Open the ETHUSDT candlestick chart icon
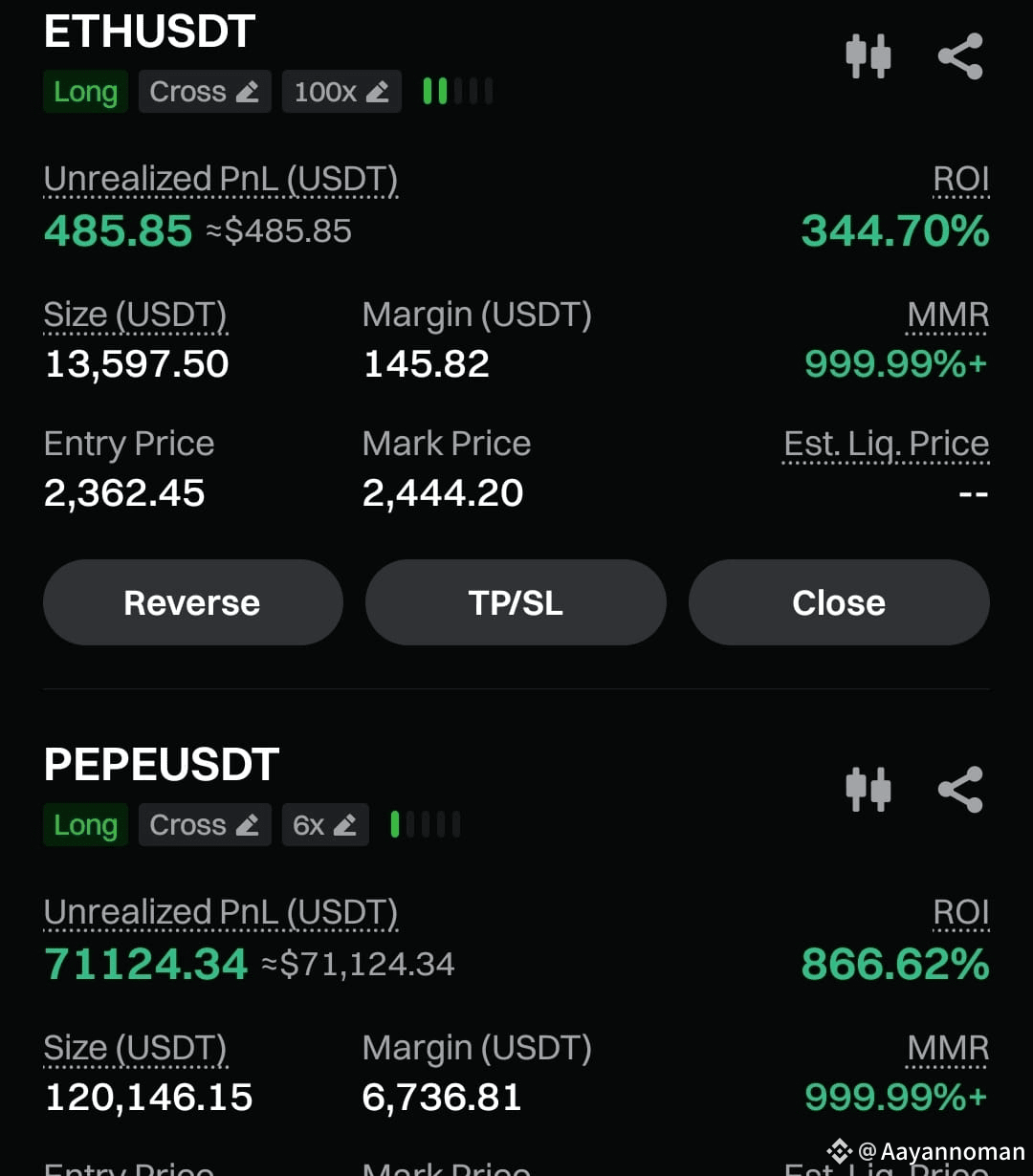 (x=868, y=55)
